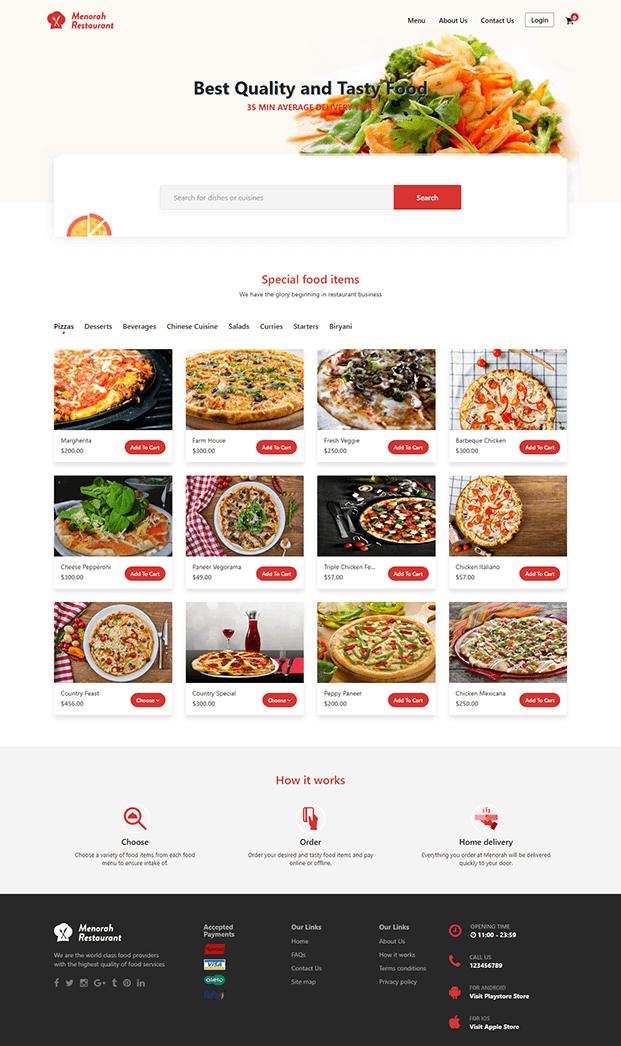Tap the red Search button
621x1046 pixels.
pyautogui.click(x=427, y=197)
